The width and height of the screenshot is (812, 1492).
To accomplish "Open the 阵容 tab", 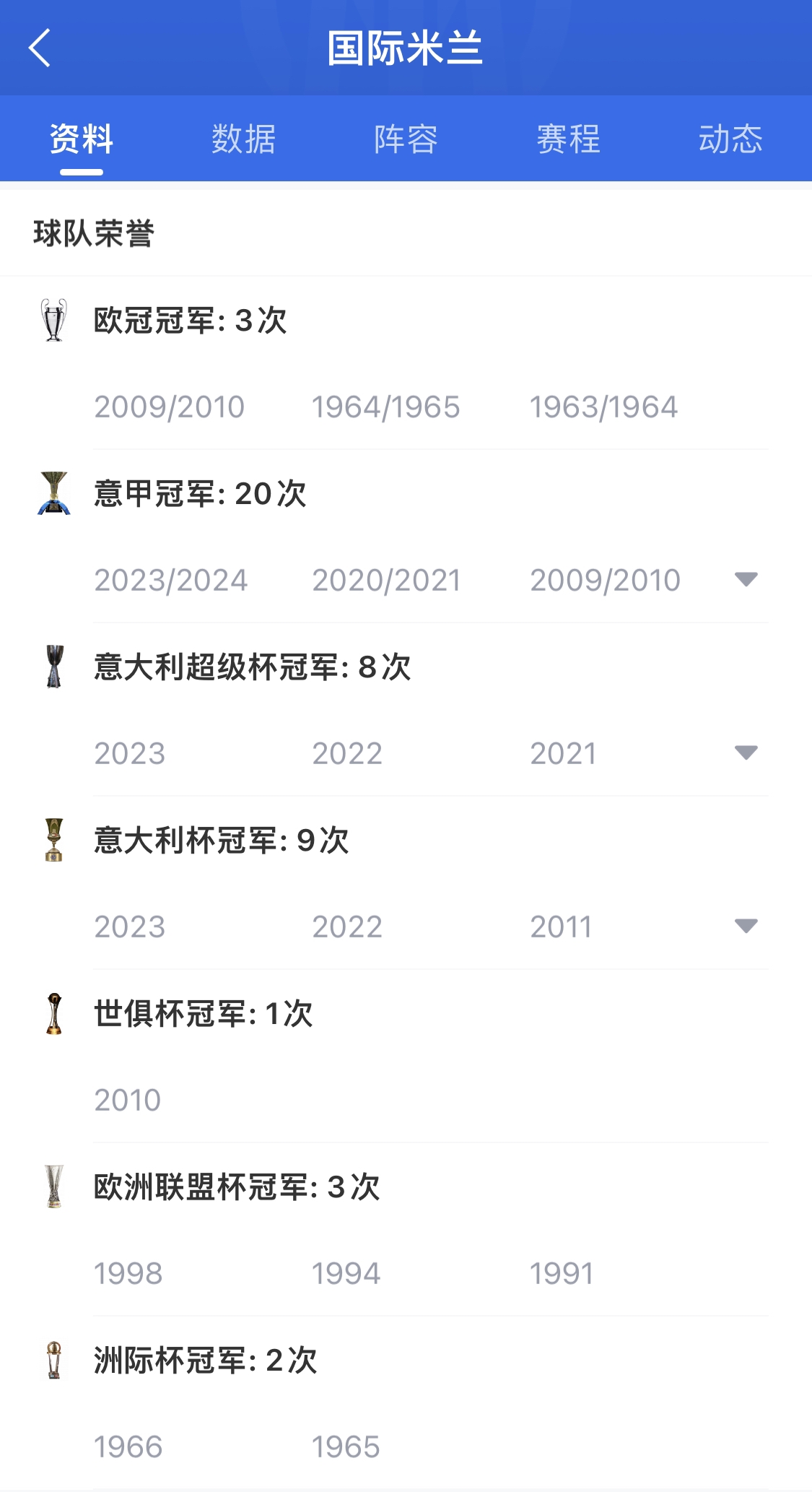I will (x=406, y=139).
